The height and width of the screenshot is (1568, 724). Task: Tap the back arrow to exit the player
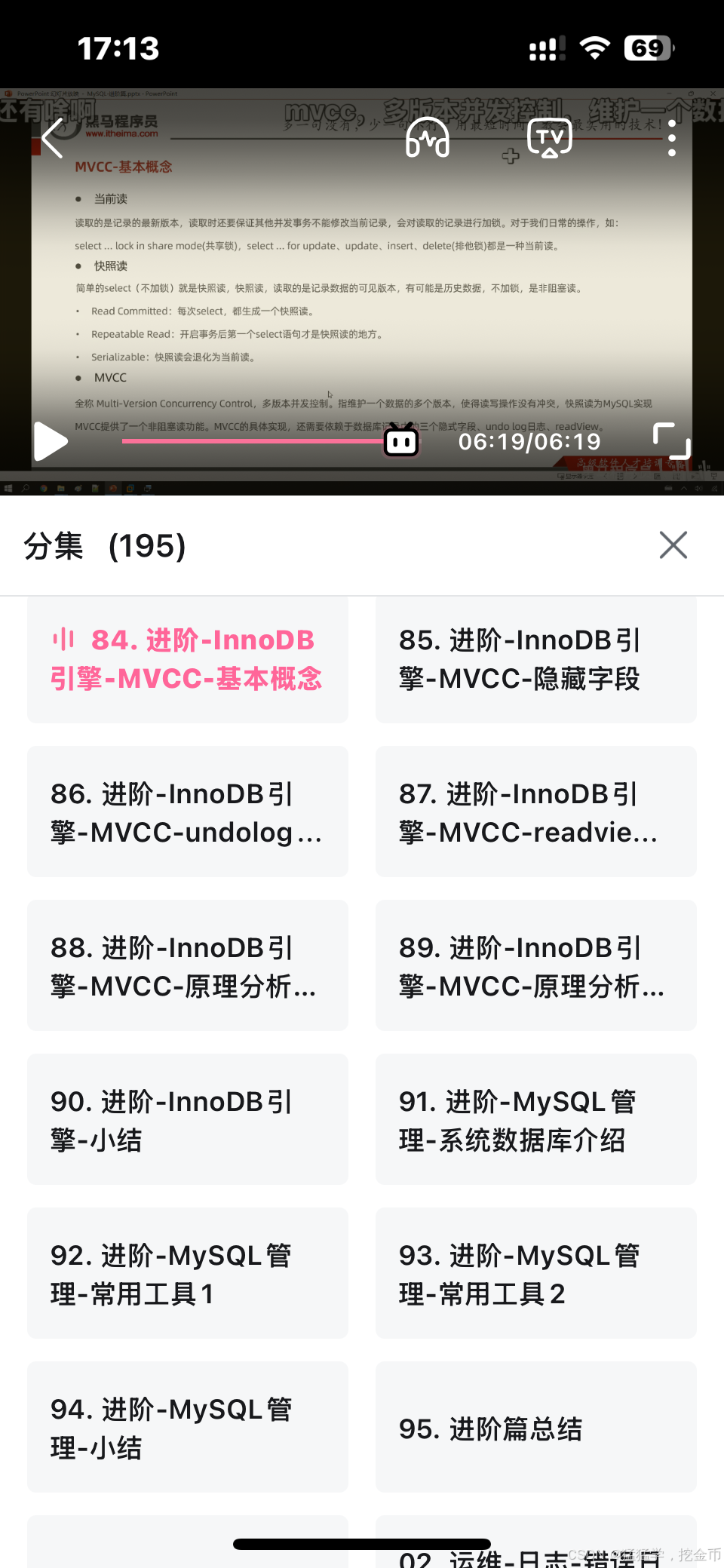[51, 139]
